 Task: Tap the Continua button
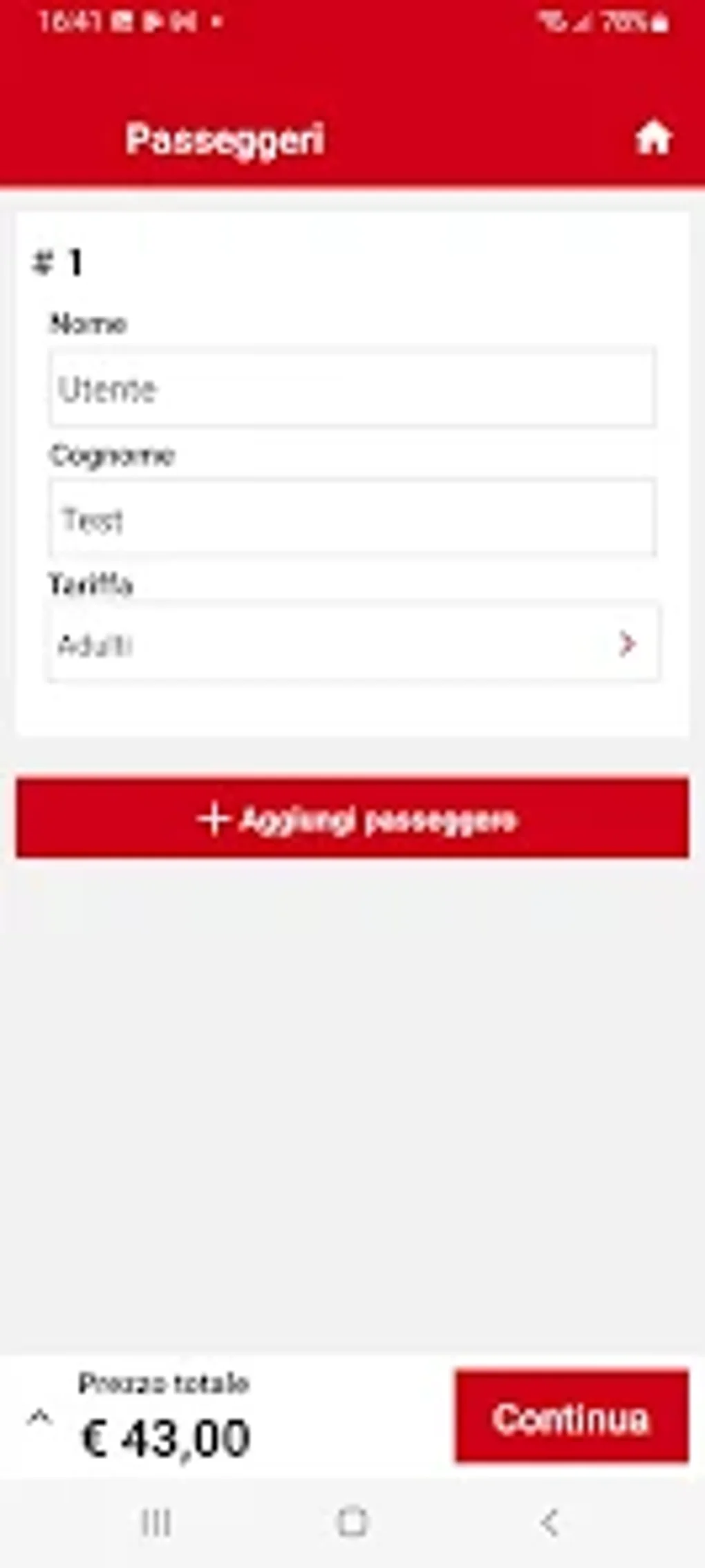(572, 1417)
